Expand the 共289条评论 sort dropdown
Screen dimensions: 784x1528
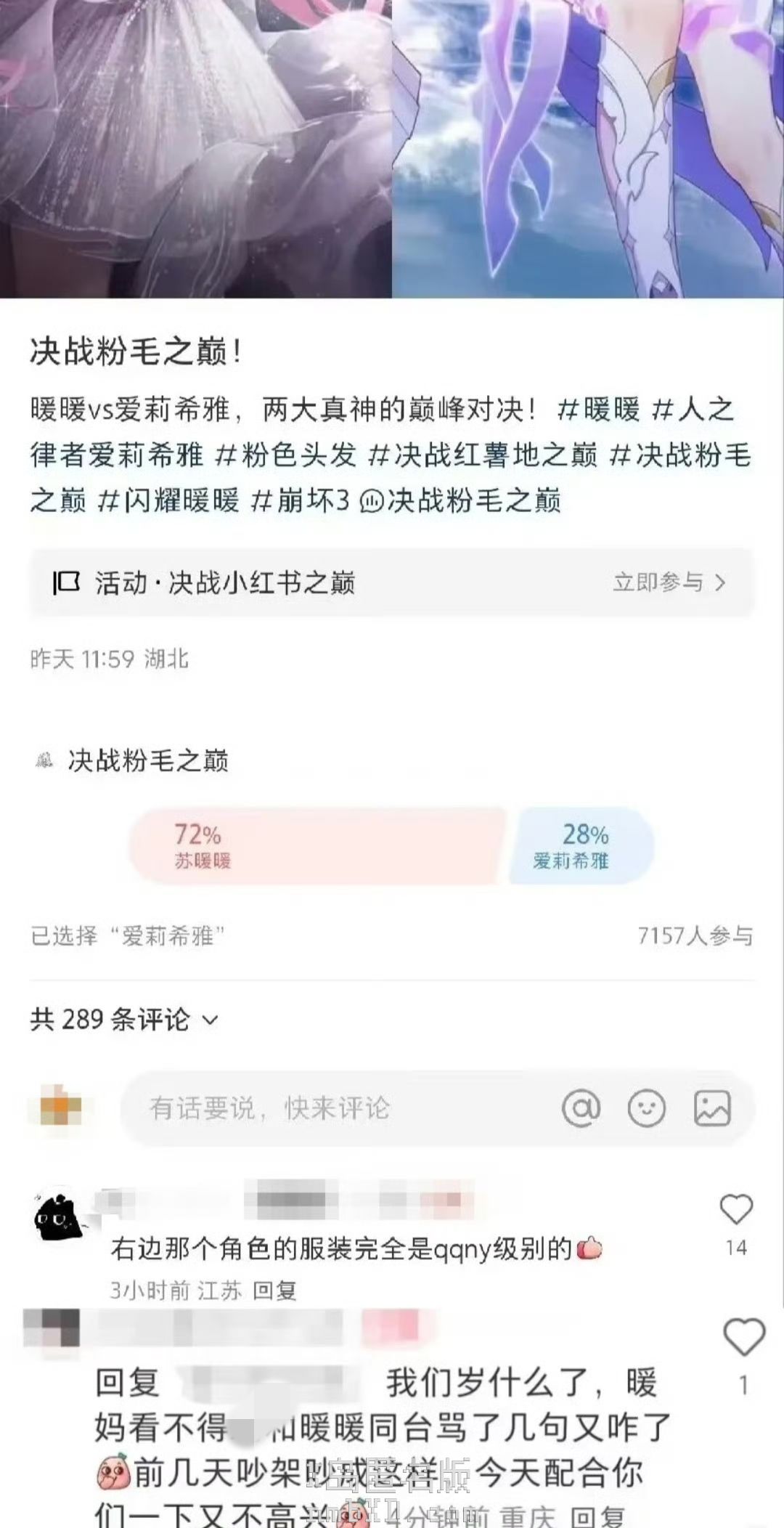124,1020
